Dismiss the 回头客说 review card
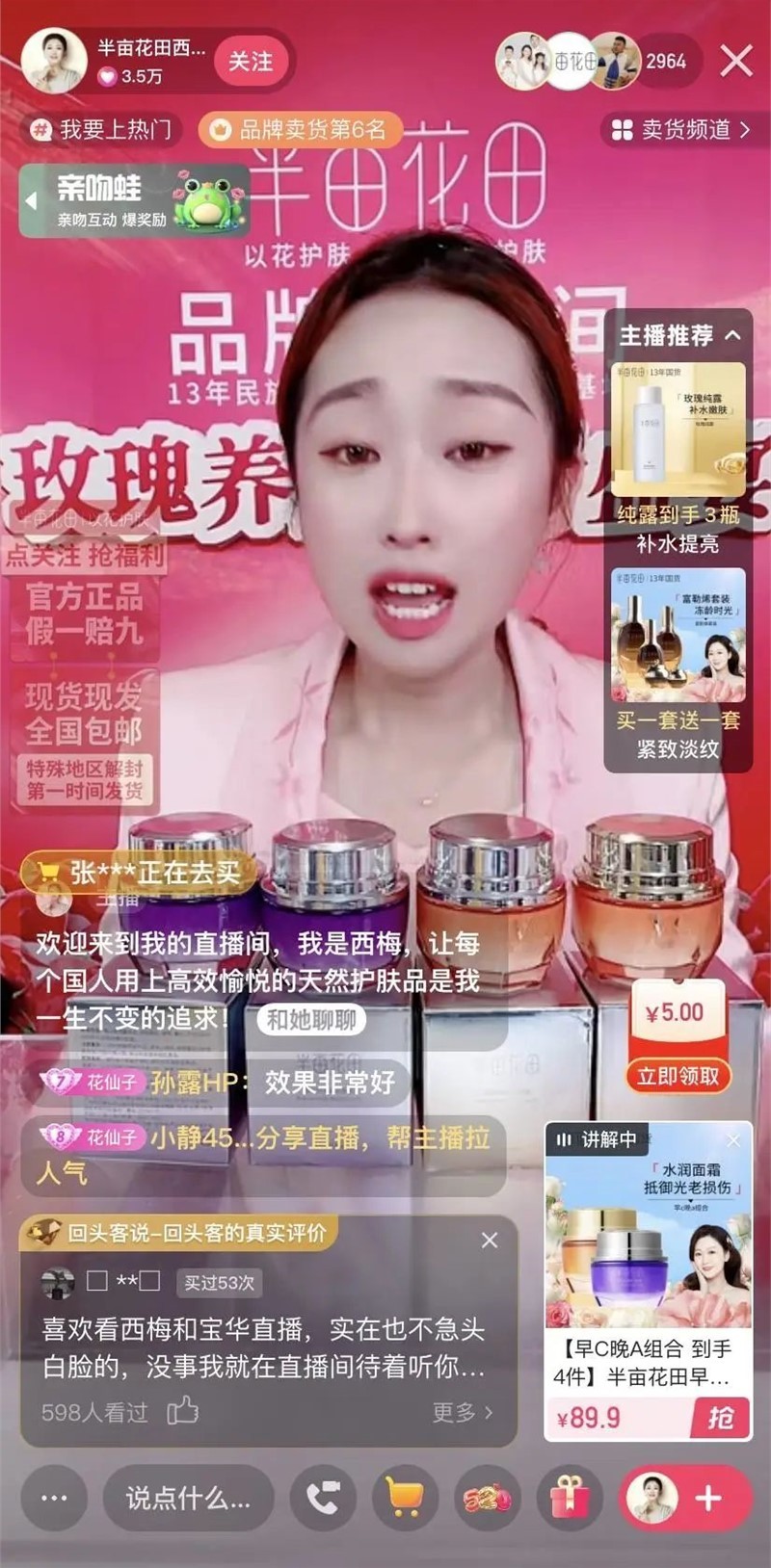The width and height of the screenshot is (771, 1568). tap(490, 1241)
